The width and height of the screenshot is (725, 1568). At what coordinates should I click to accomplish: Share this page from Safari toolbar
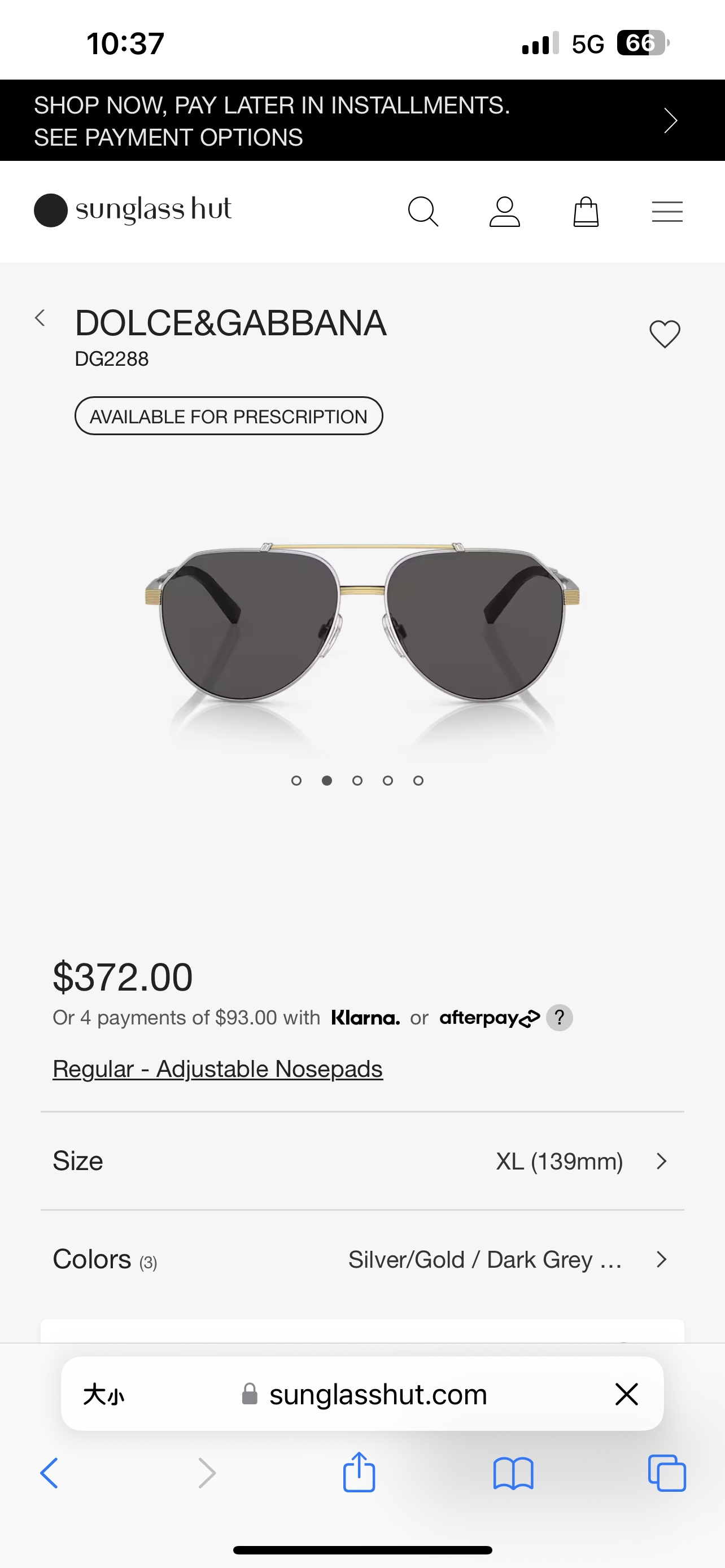click(359, 1473)
